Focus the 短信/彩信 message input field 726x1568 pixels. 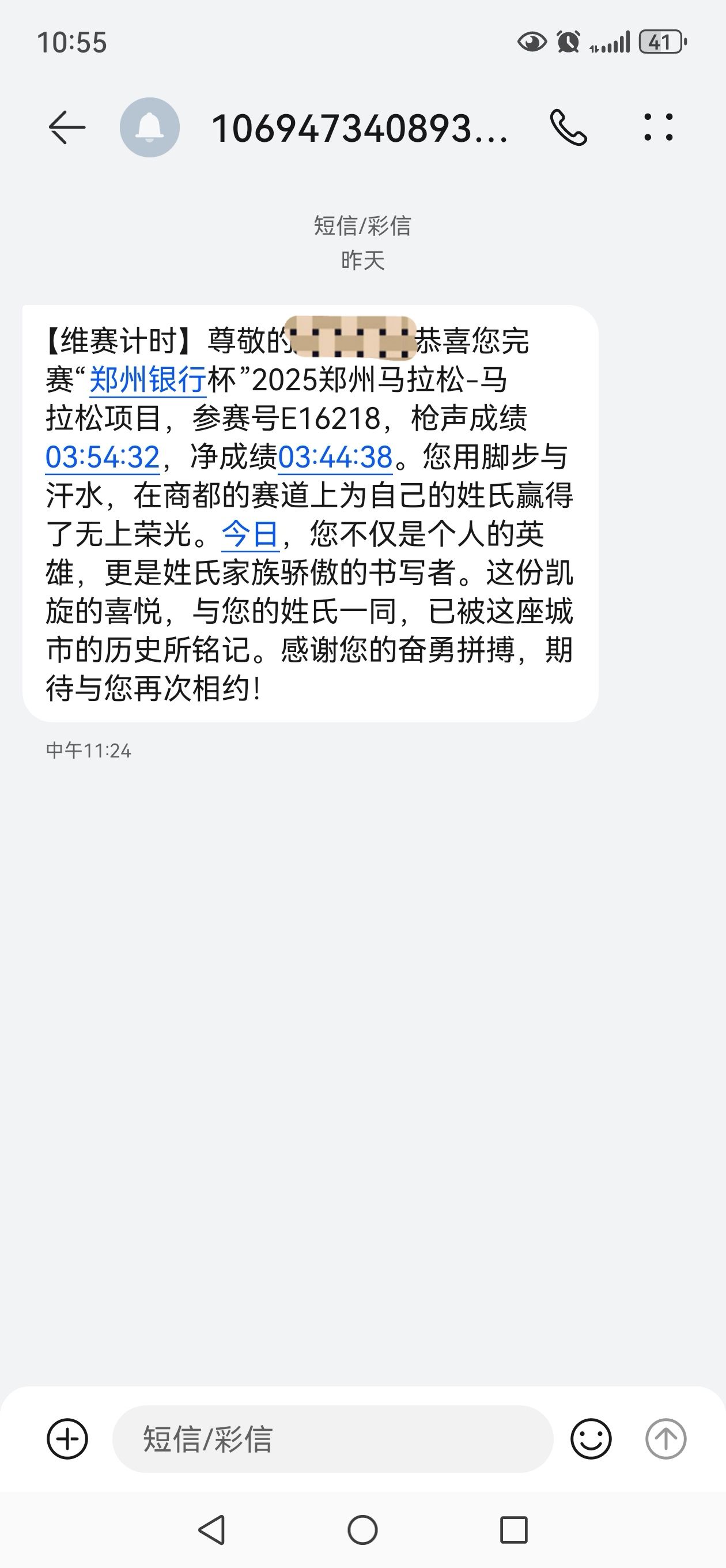tap(332, 1439)
